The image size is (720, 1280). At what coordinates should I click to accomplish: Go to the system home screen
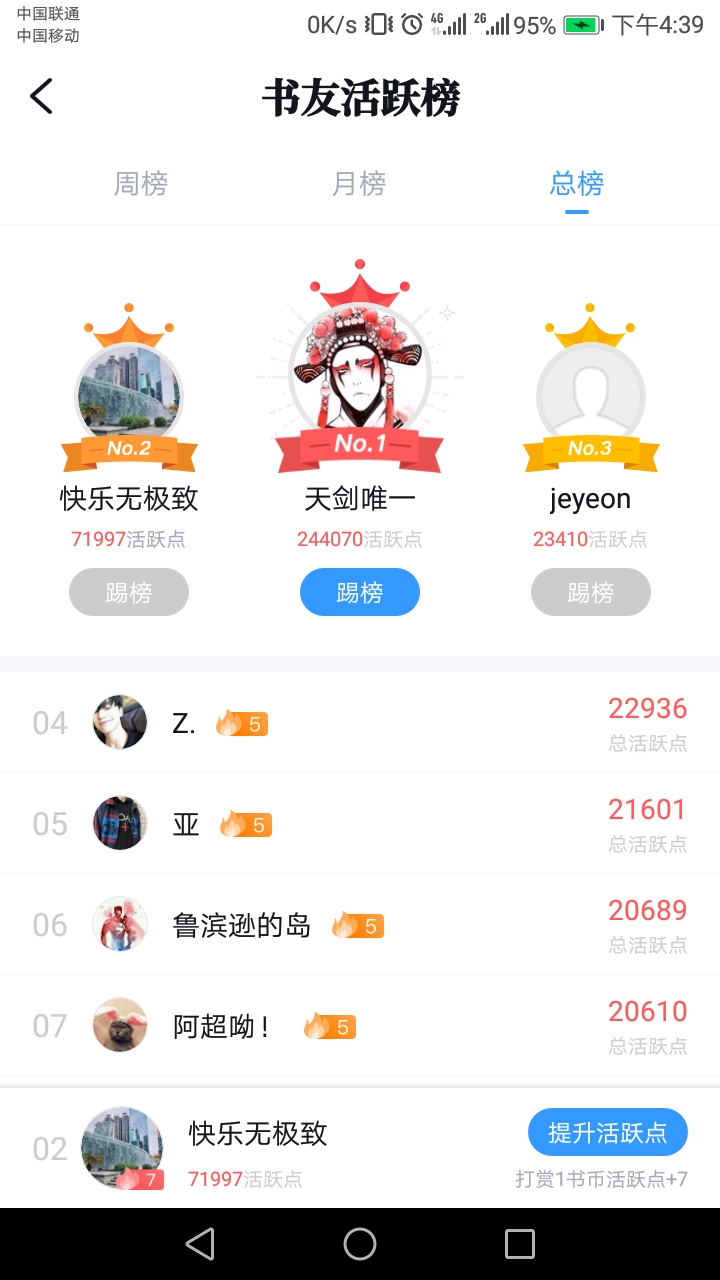360,1244
